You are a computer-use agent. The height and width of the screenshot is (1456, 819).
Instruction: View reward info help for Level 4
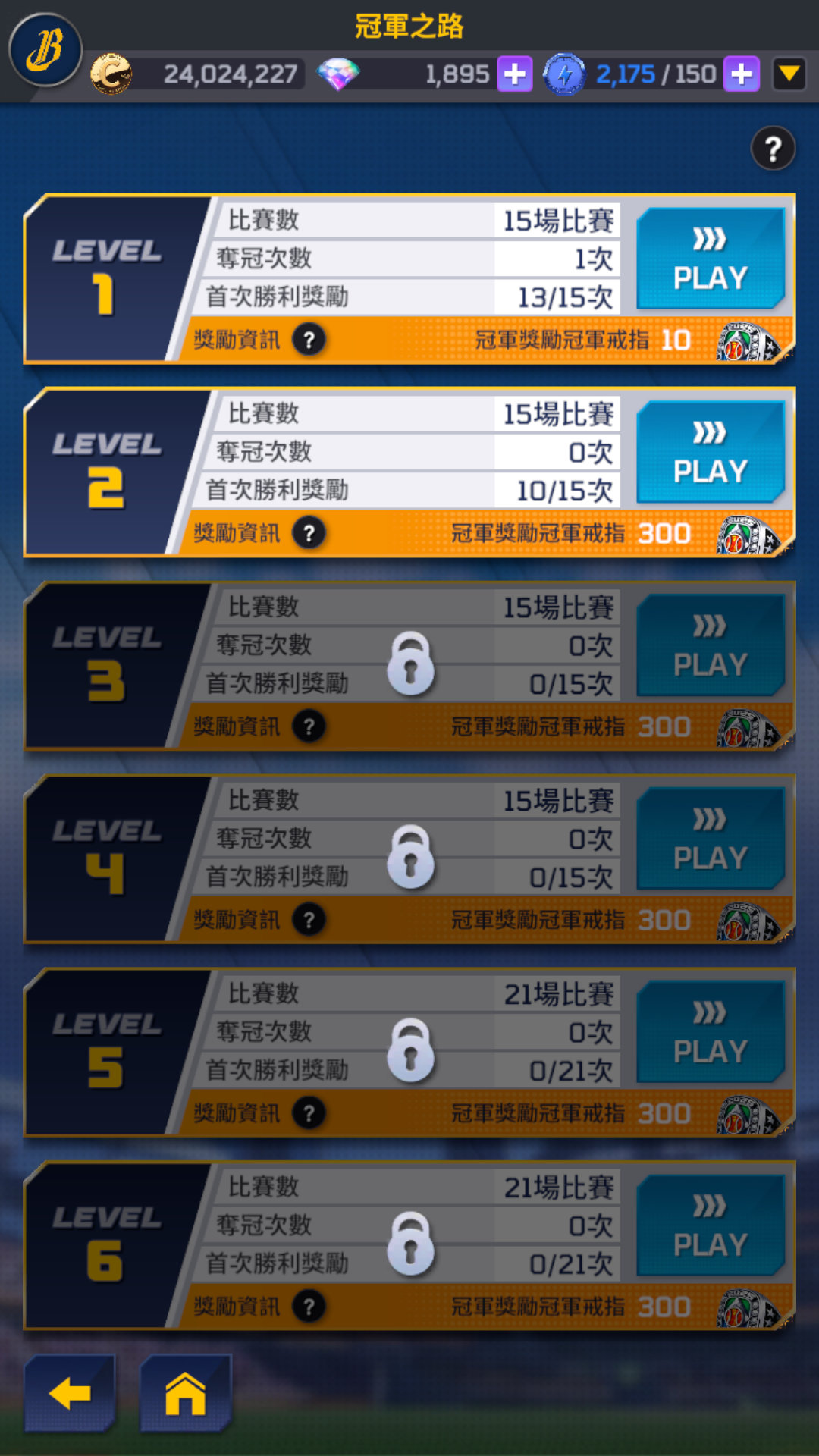[309, 920]
